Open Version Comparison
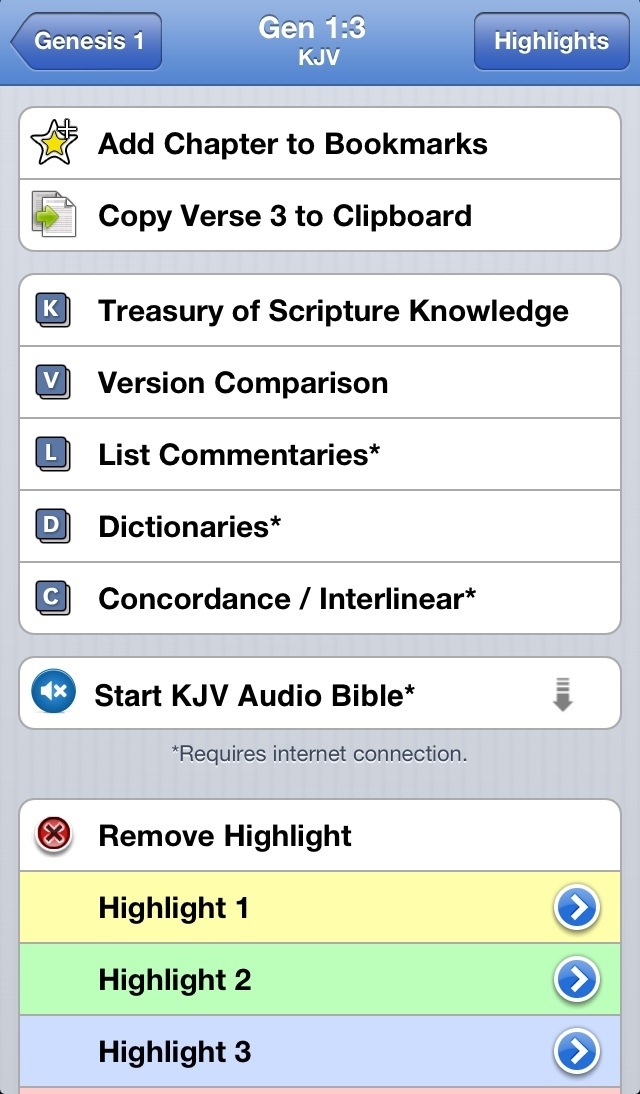Image resolution: width=640 pixels, height=1094 pixels. pyautogui.click(x=320, y=382)
